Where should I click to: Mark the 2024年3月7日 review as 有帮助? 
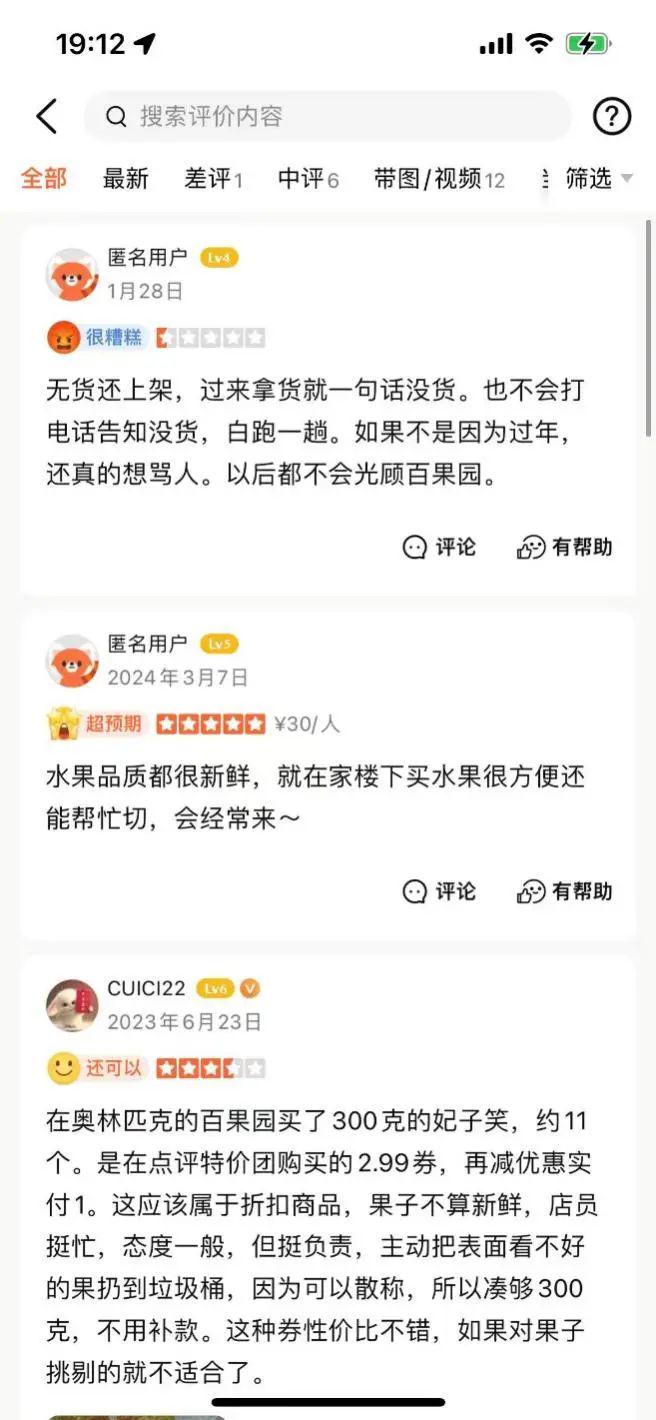pos(564,891)
